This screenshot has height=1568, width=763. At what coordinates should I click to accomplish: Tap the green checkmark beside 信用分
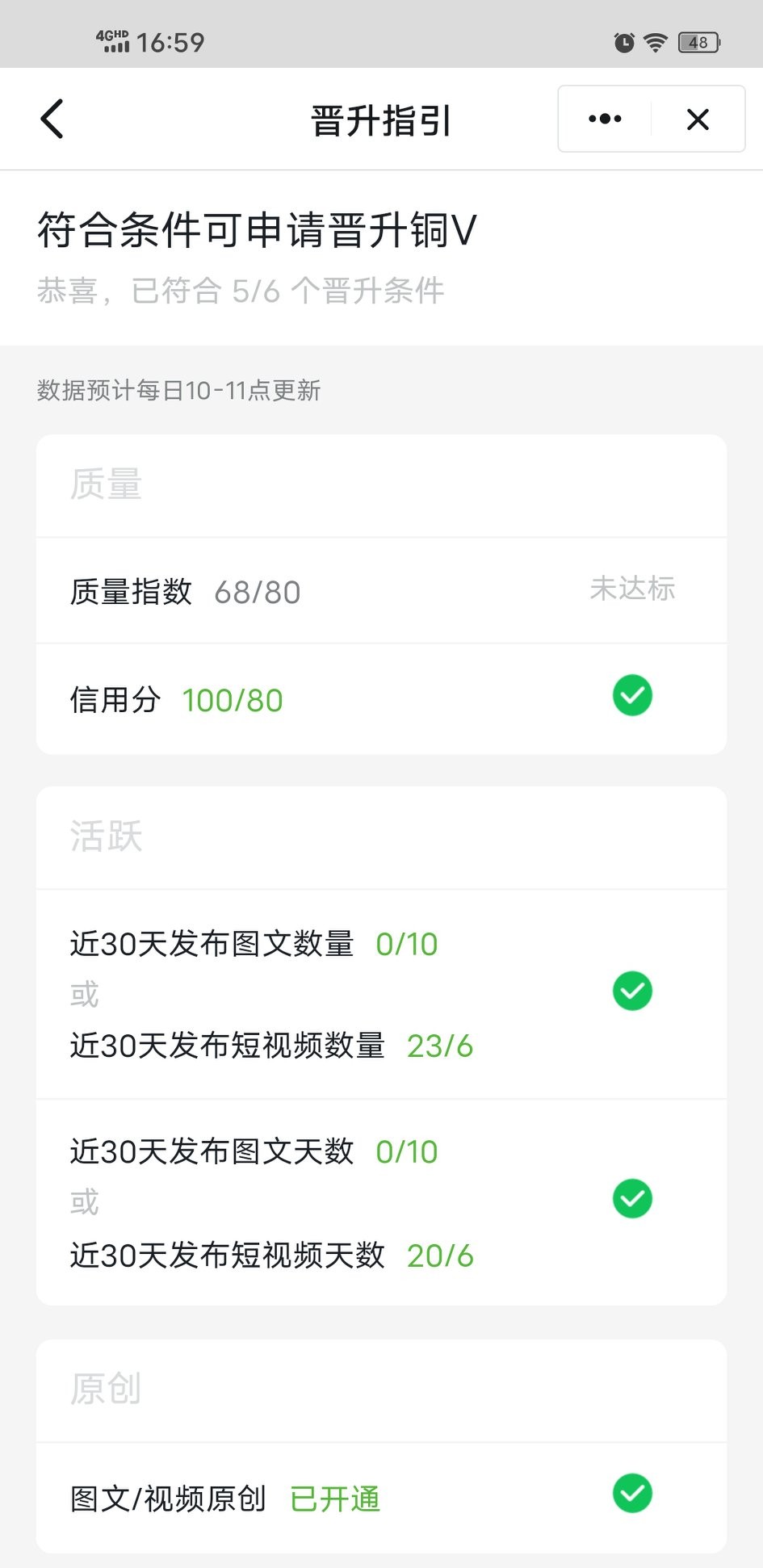coord(632,695)
